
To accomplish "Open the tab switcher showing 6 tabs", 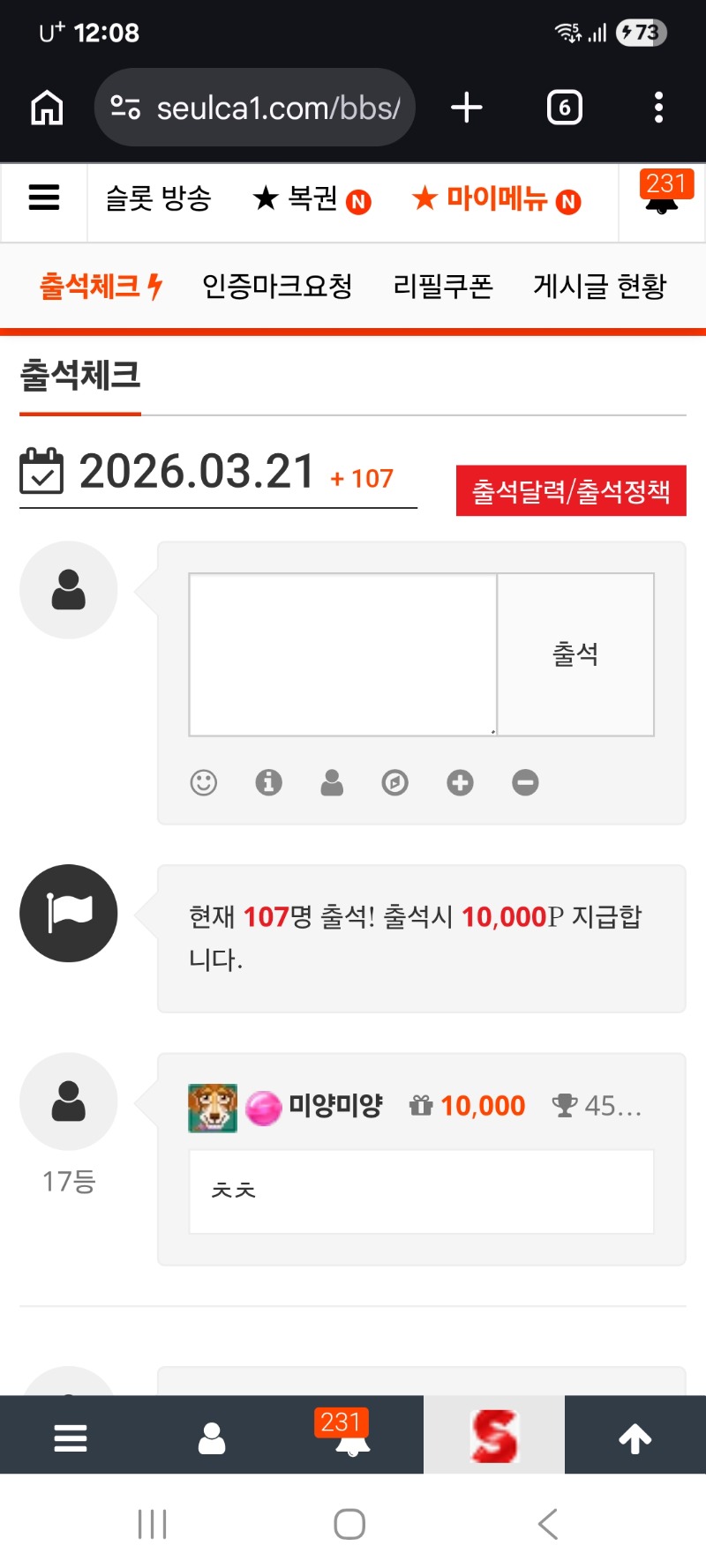I will pos(565,108).
